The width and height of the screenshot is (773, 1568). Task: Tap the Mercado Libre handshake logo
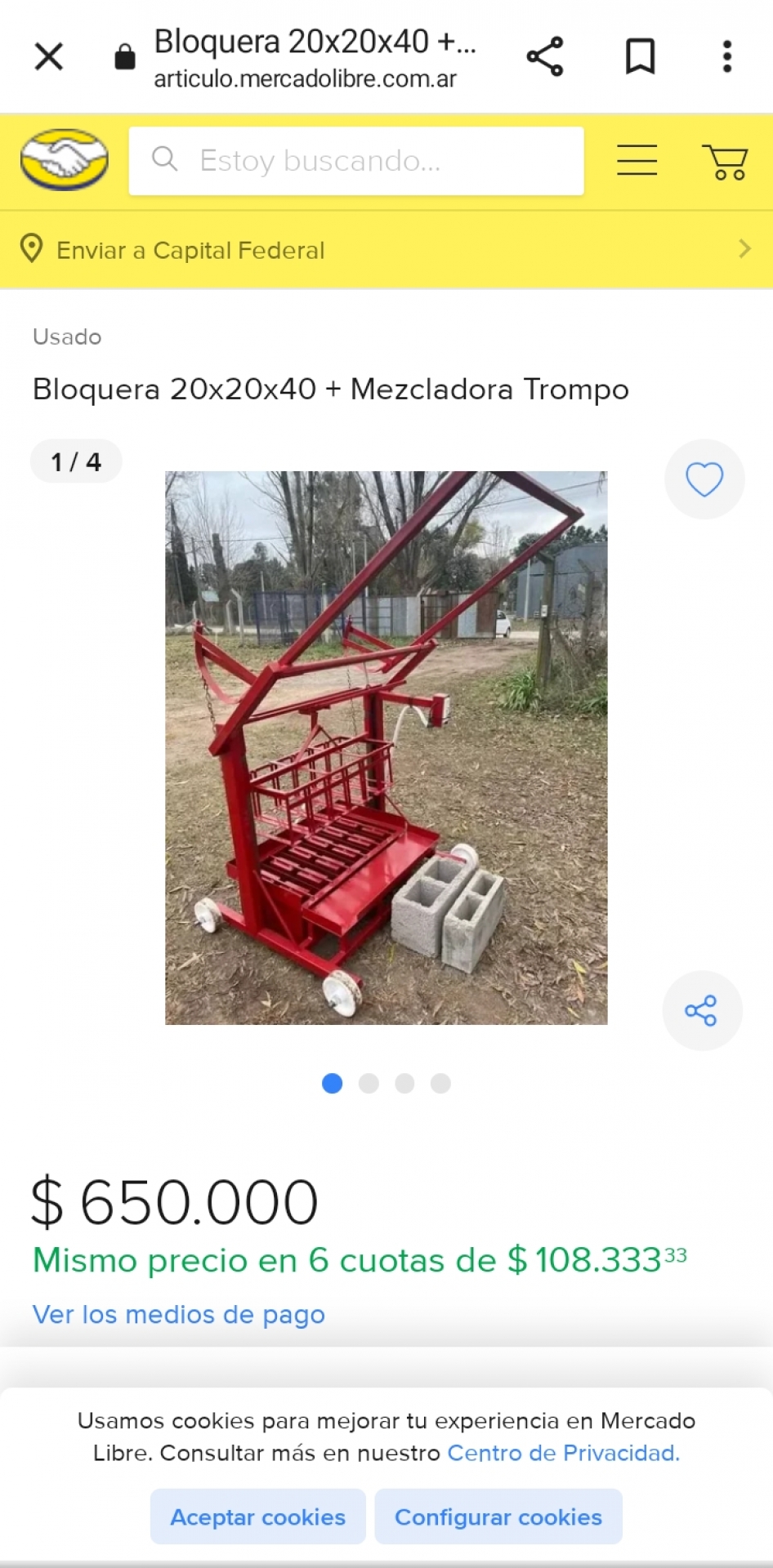[x=65, y=160]
